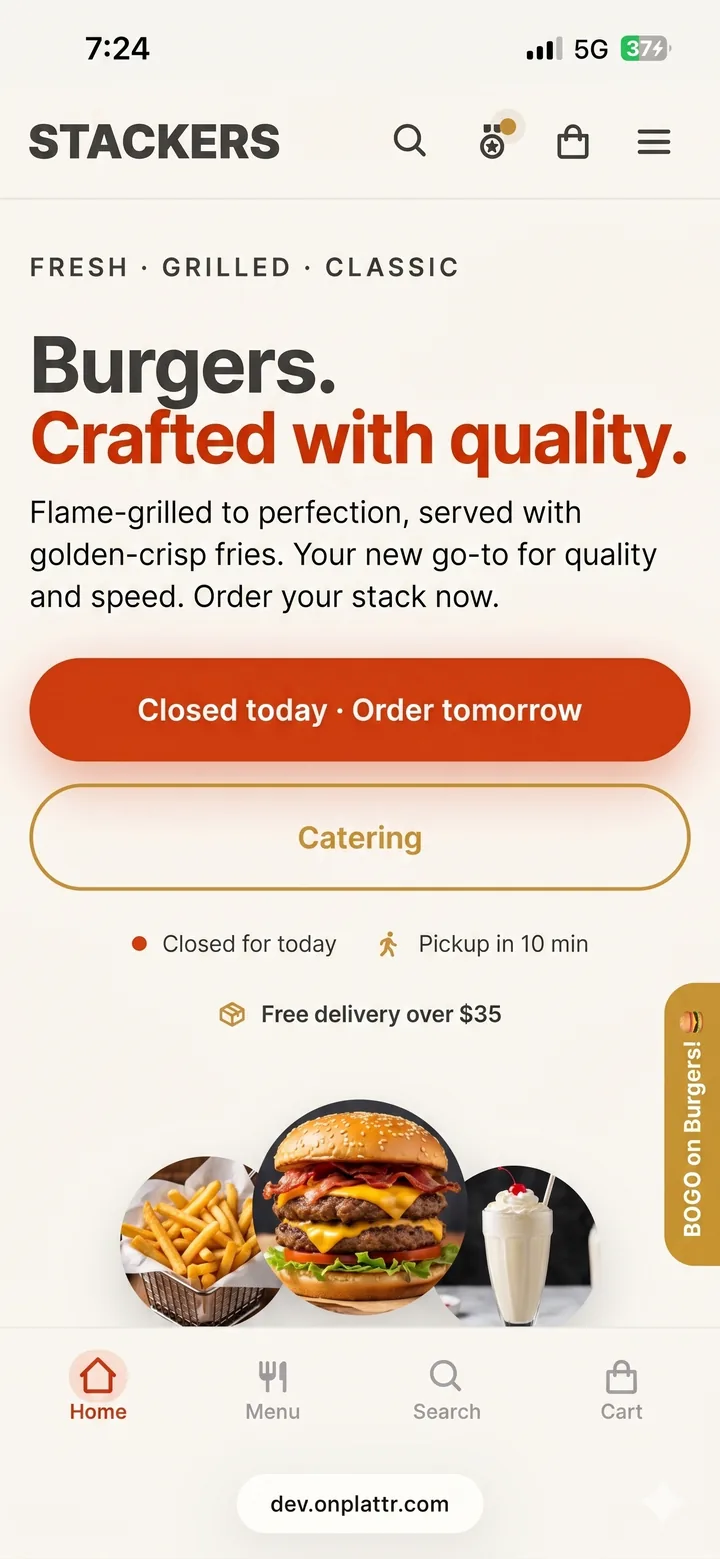
Task: Tap the STACKERS logo to go home
Action: pos(154,142)
